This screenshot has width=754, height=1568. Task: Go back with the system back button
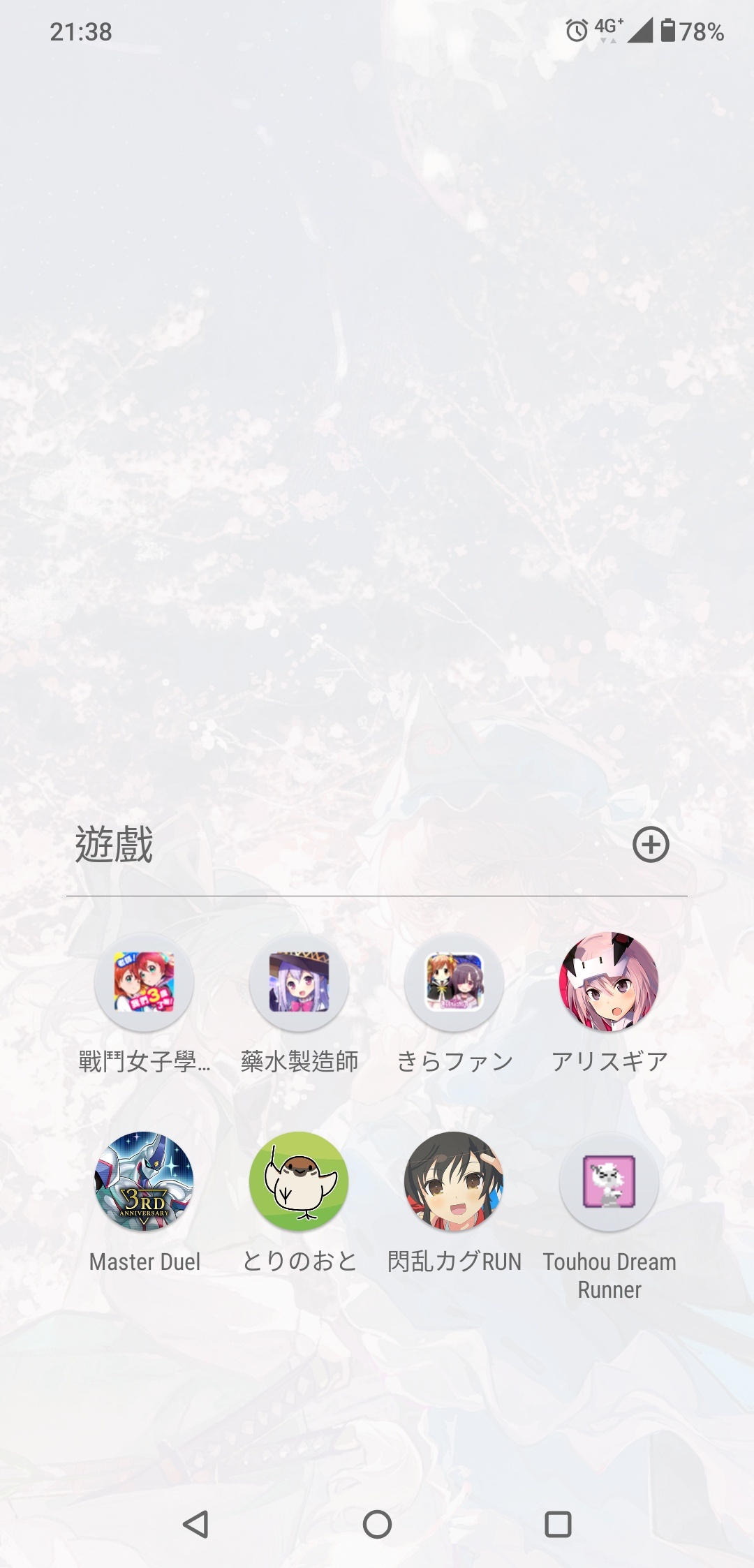[195, 1524]
